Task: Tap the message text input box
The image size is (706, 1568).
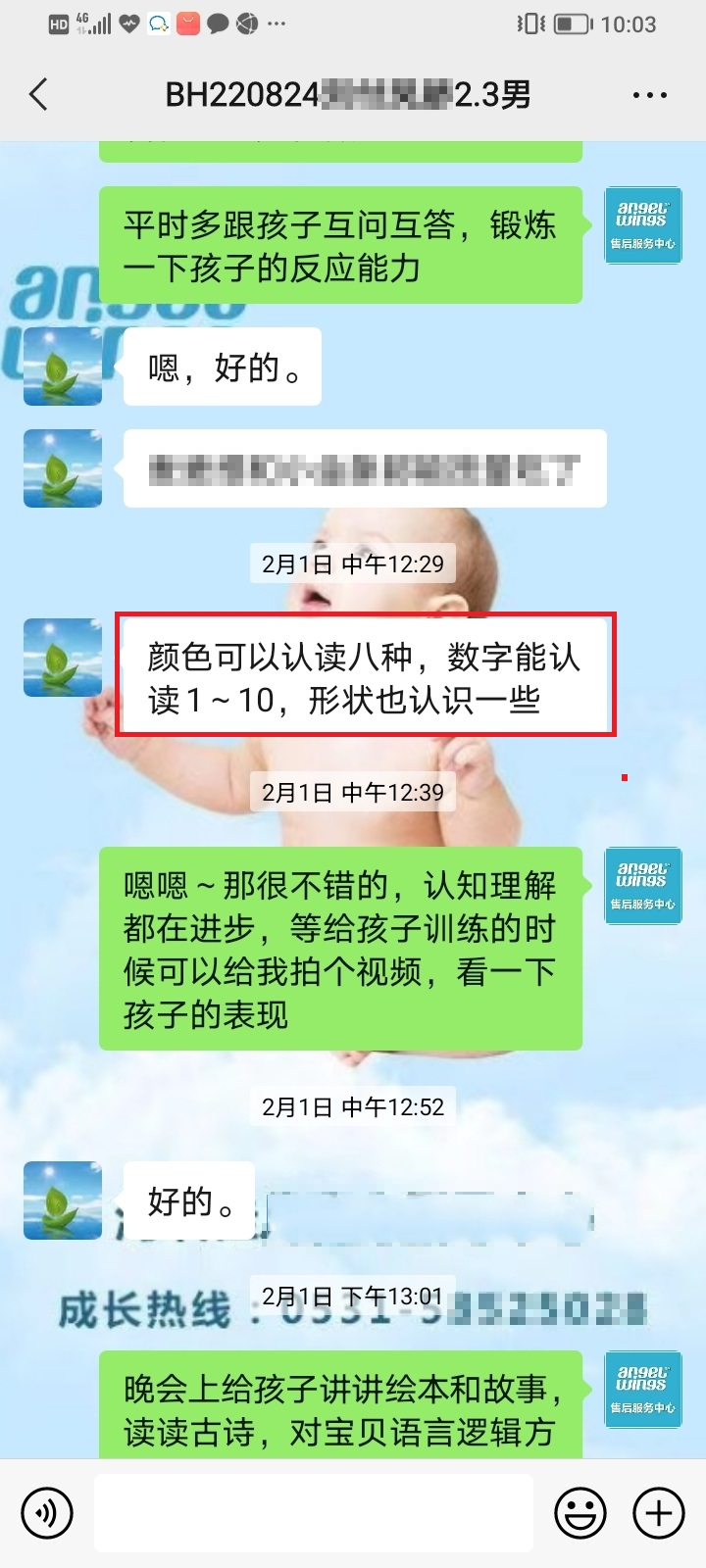Action: [314, 1513]
